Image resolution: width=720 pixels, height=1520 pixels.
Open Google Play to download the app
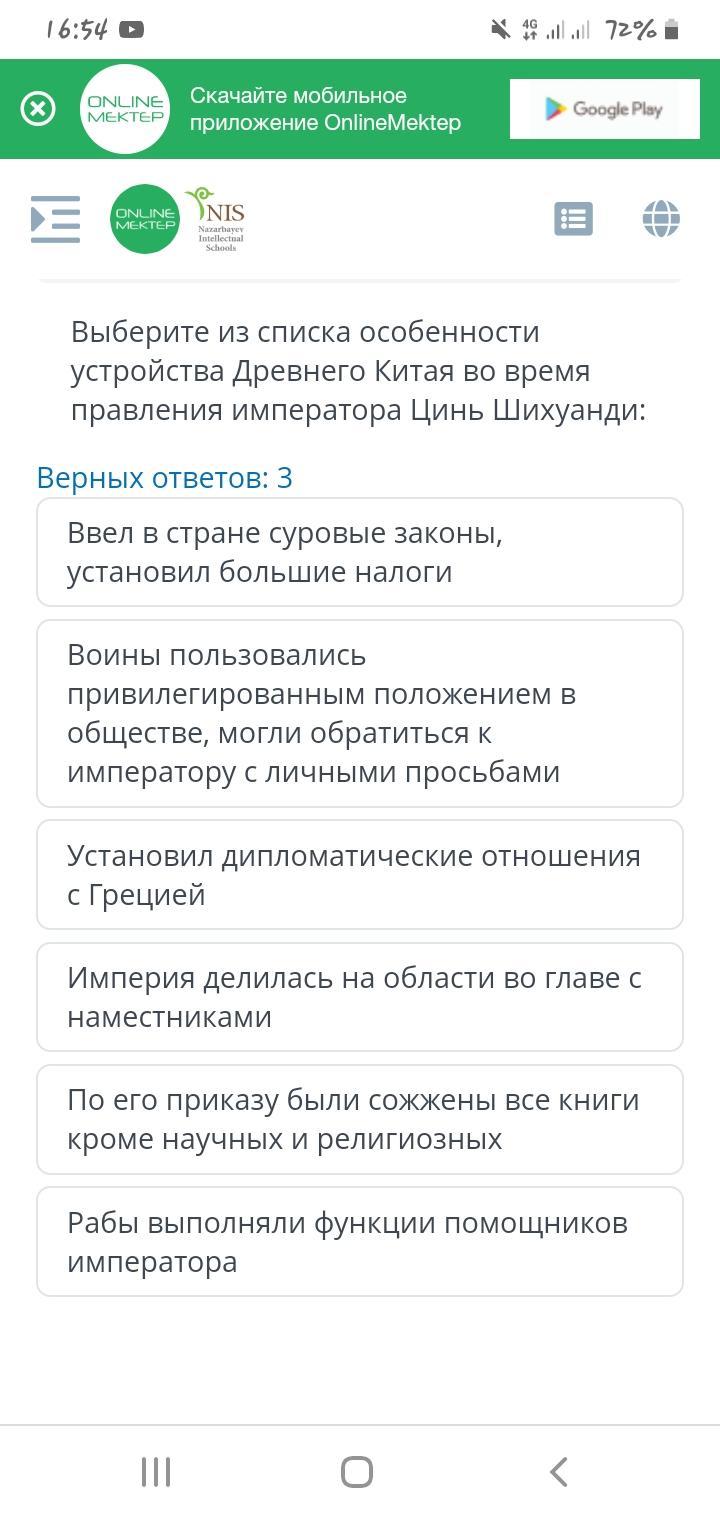pos(603,109)
